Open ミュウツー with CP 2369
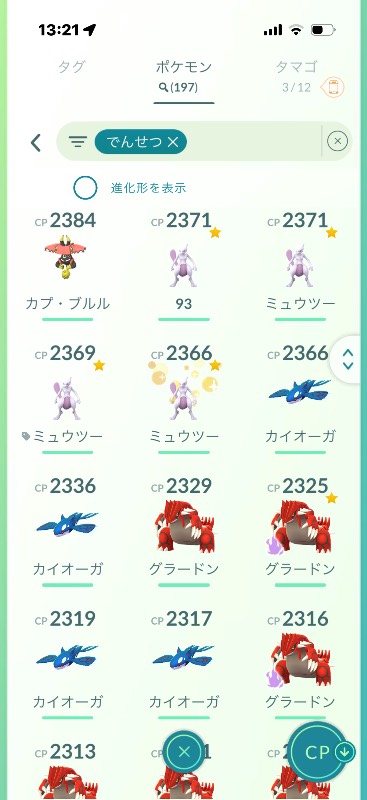The image size is (367, 800). (x=67, y=398)
